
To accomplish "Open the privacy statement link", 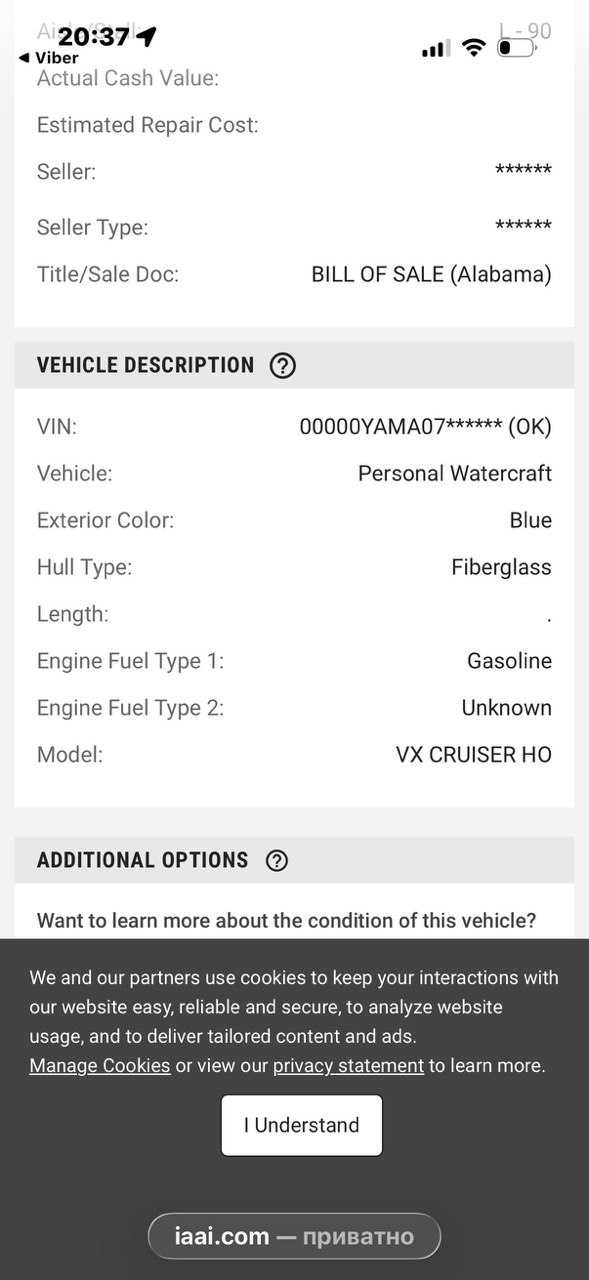I will (x=348, y=1065).
